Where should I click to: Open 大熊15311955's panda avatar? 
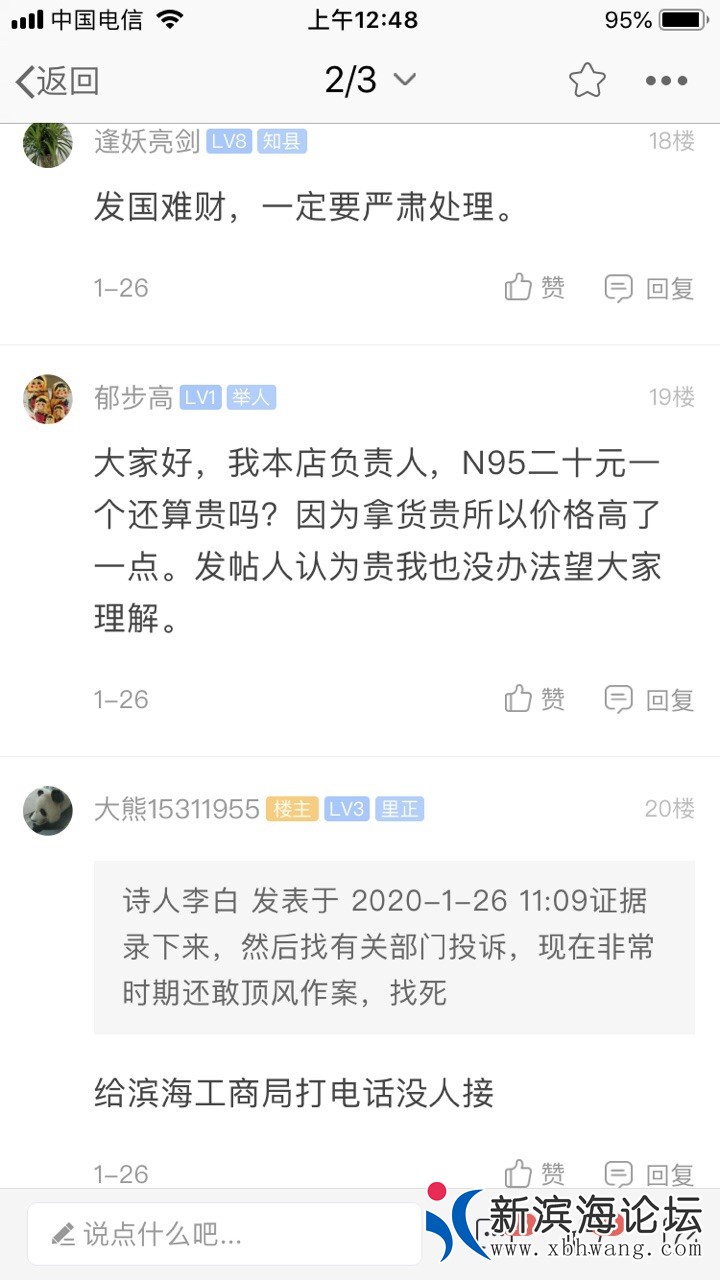click(x=48, y=810)
